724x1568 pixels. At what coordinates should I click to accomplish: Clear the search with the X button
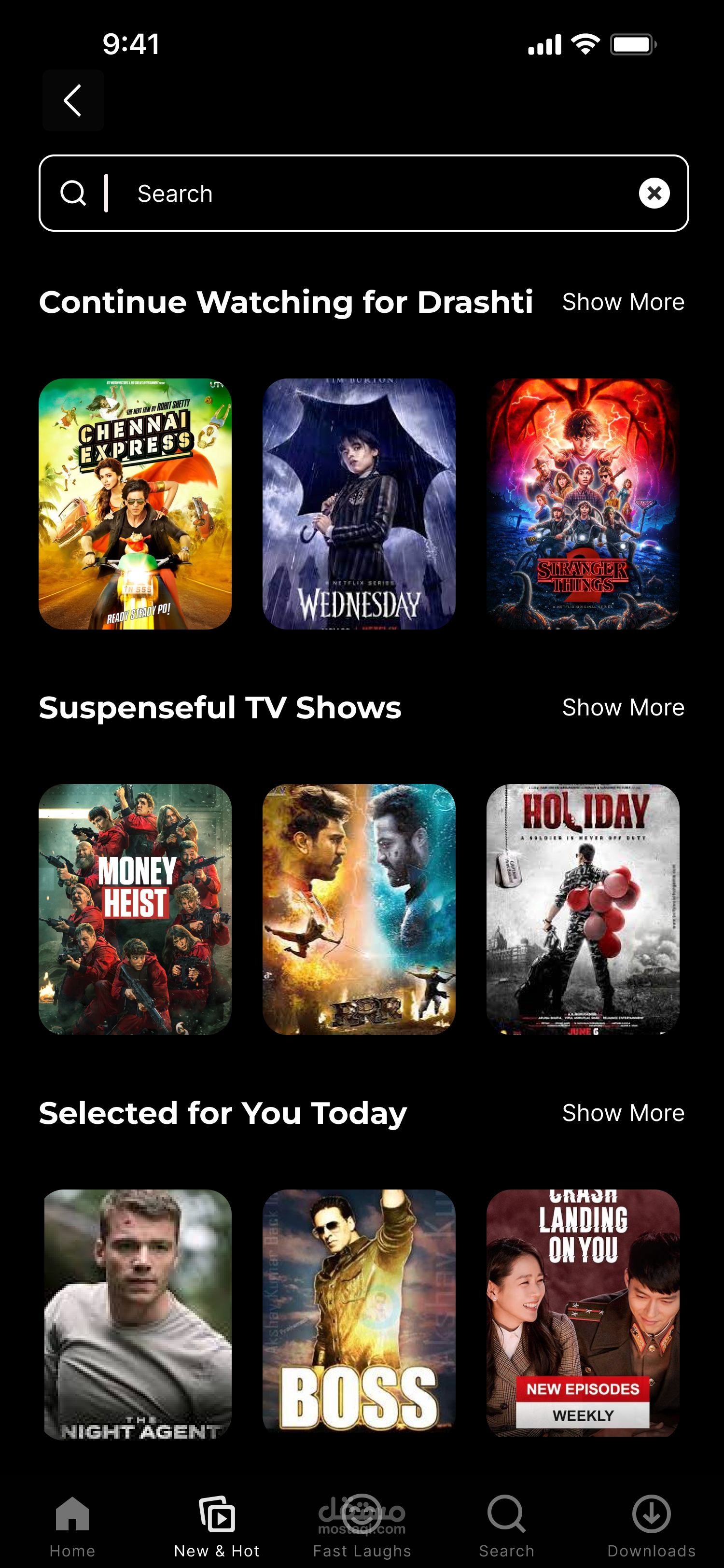click(654, 194)
